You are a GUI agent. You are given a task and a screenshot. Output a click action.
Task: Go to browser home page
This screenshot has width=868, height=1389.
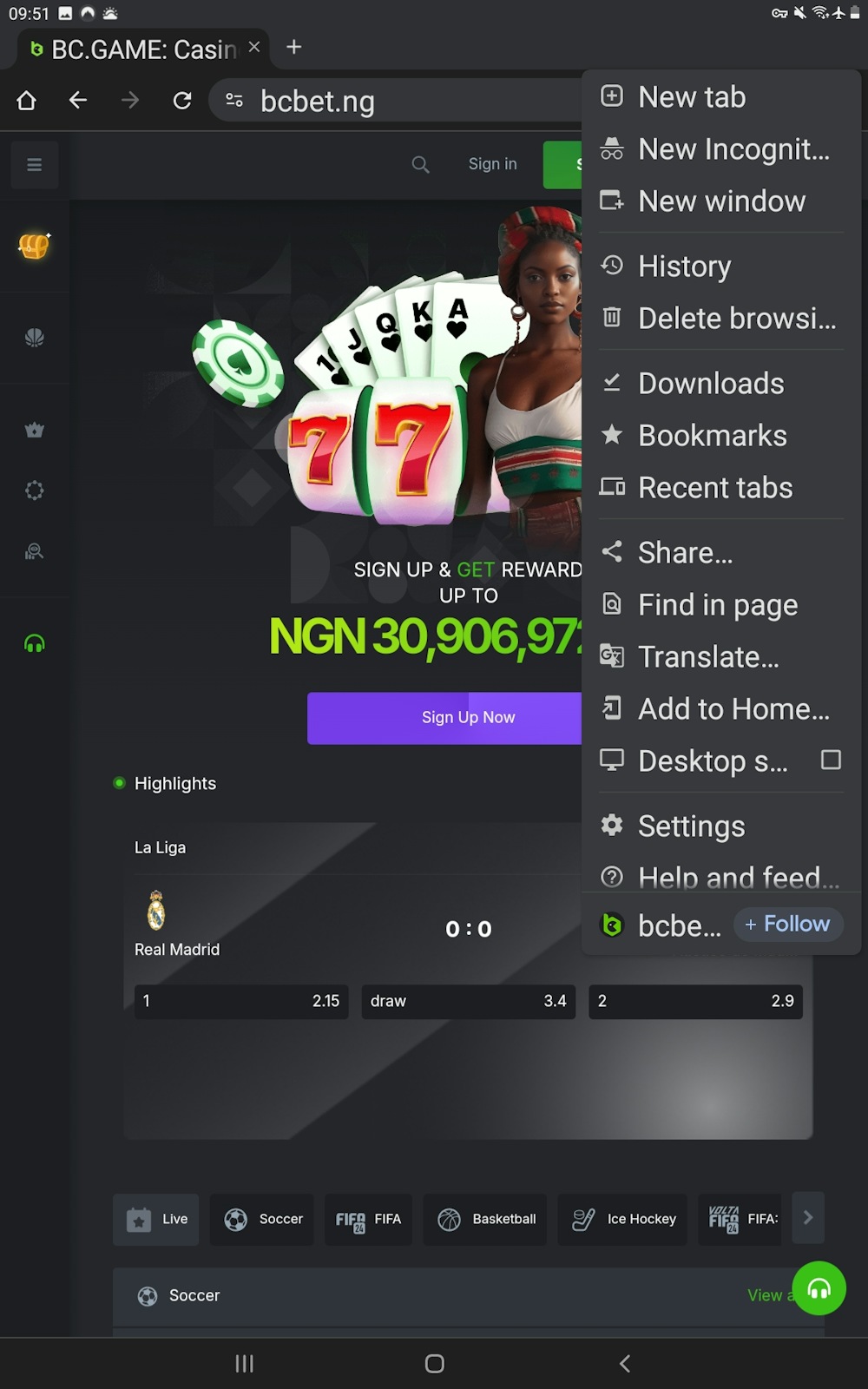[27, 101]
